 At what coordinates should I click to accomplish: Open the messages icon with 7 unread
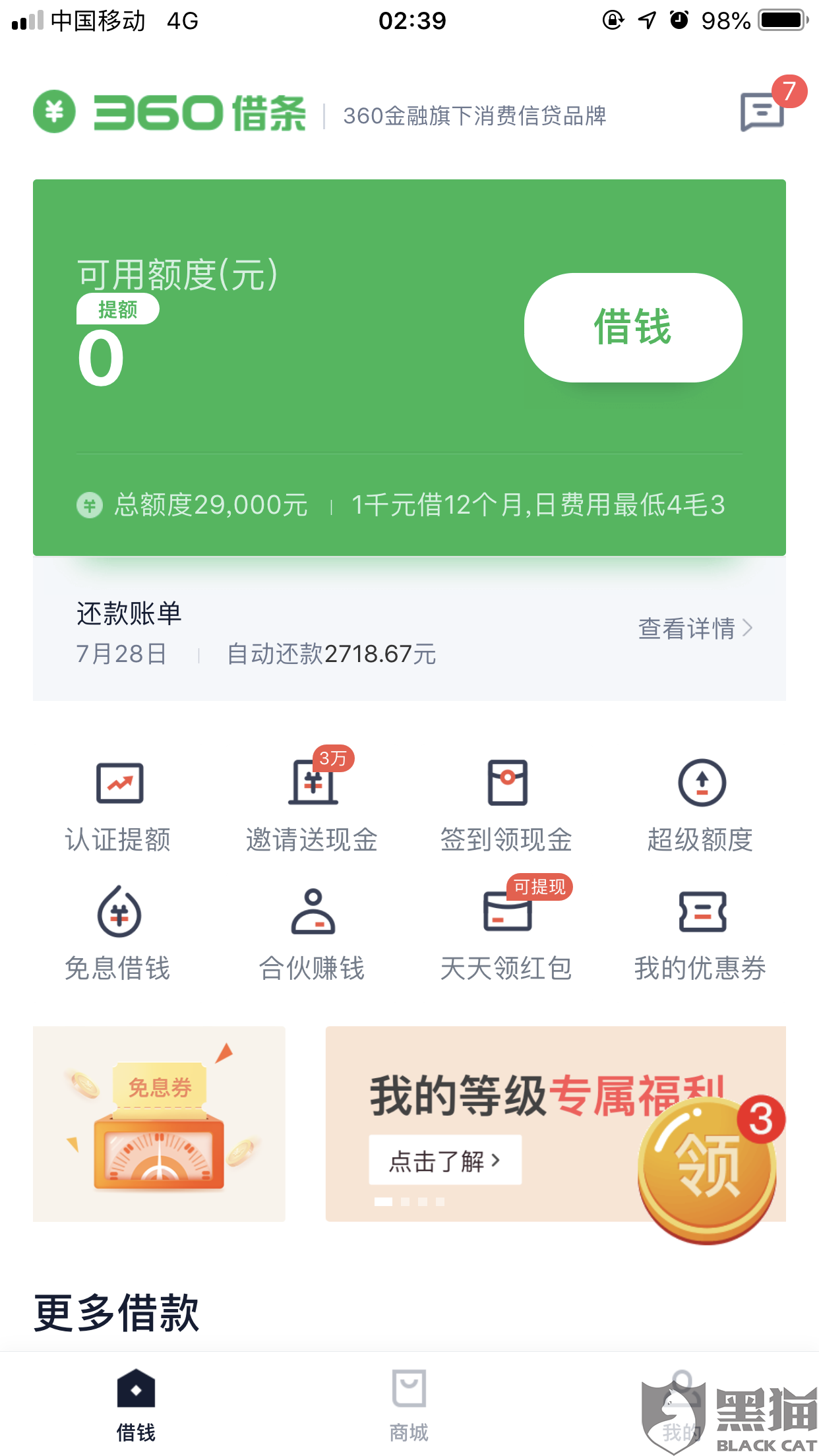click(763, 111)
